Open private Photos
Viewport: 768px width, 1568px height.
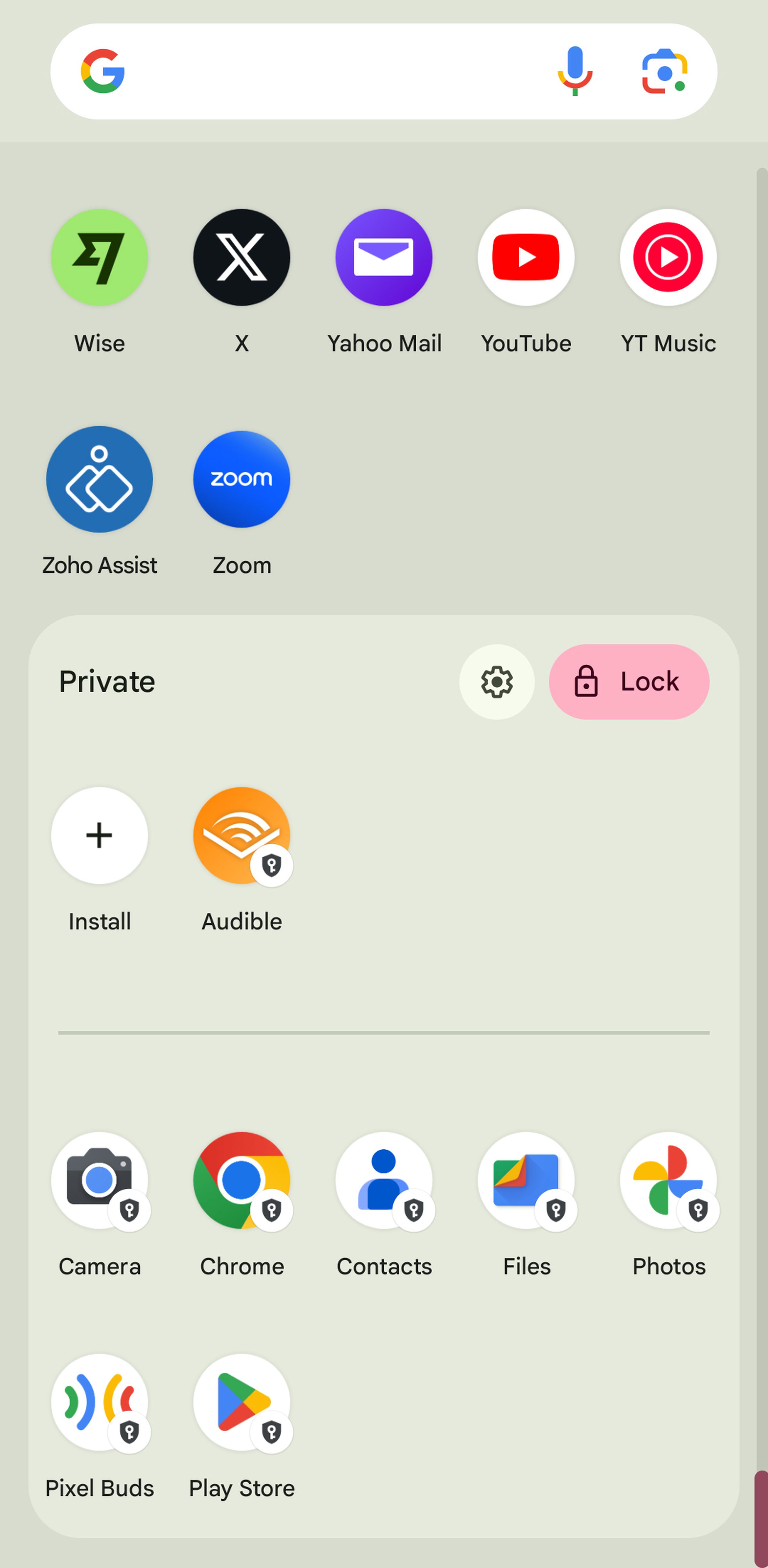[668, 1180]
